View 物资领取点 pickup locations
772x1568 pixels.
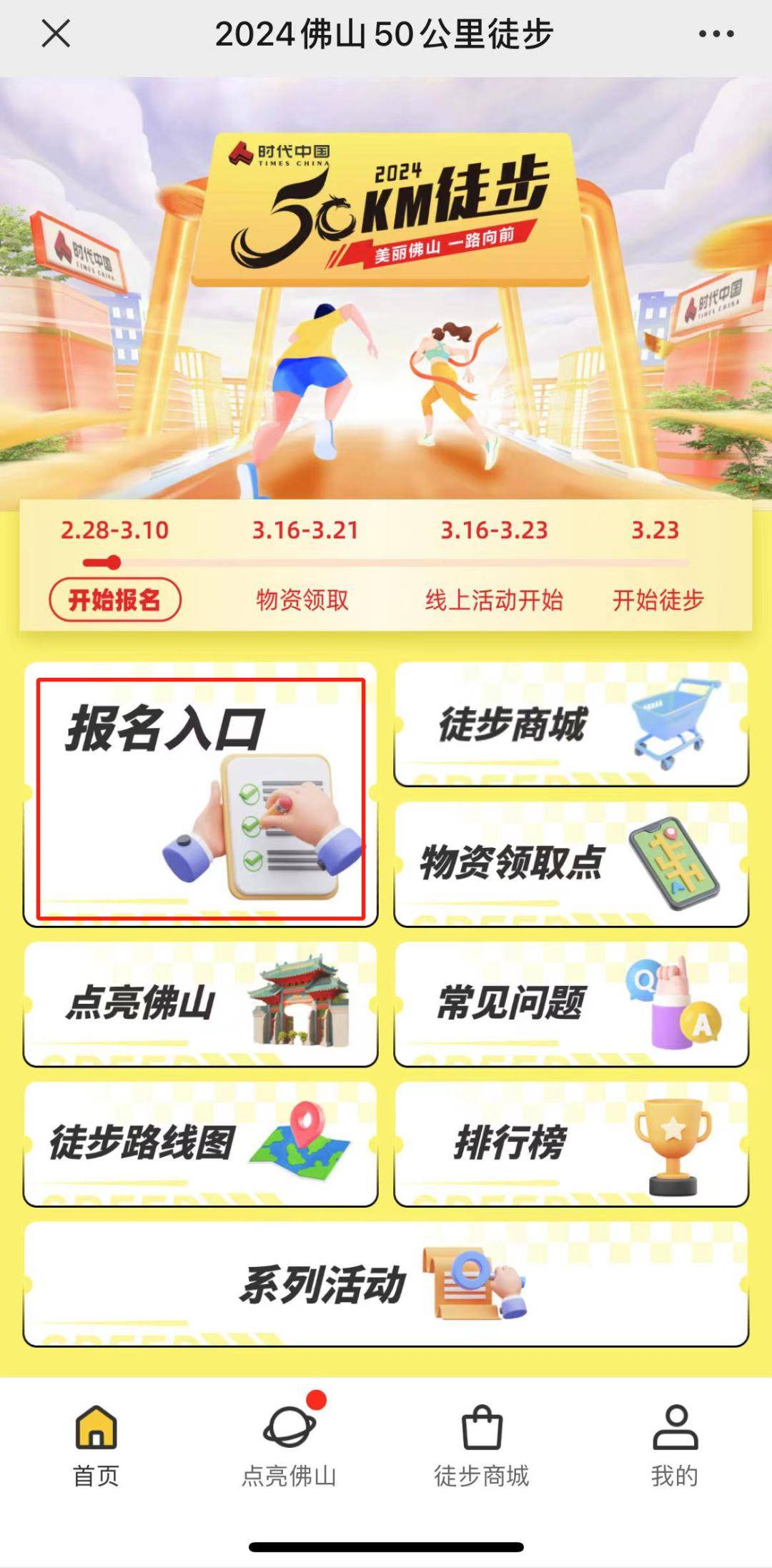(571, 864)
